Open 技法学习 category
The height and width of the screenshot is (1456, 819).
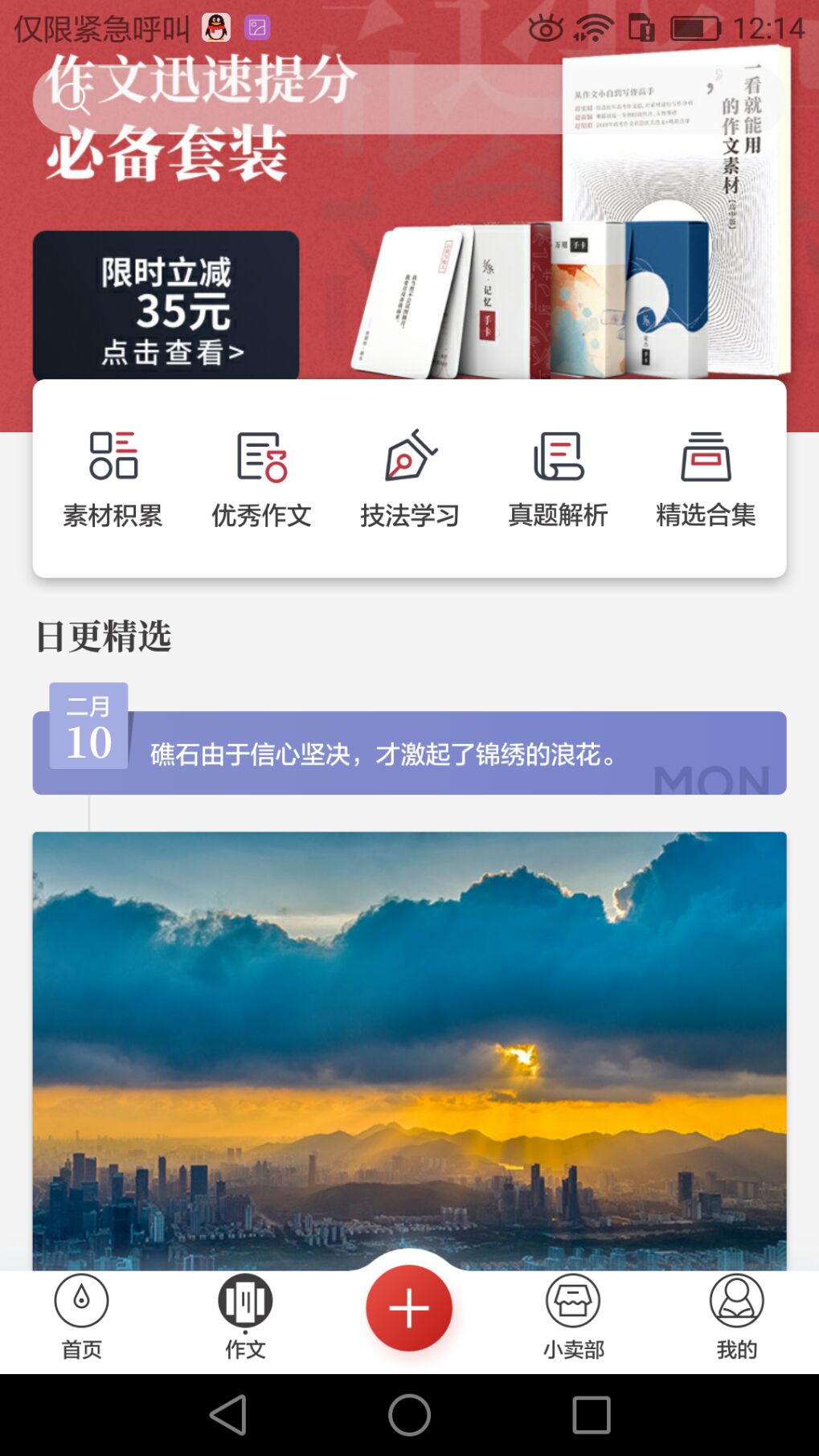coord(410,480)
